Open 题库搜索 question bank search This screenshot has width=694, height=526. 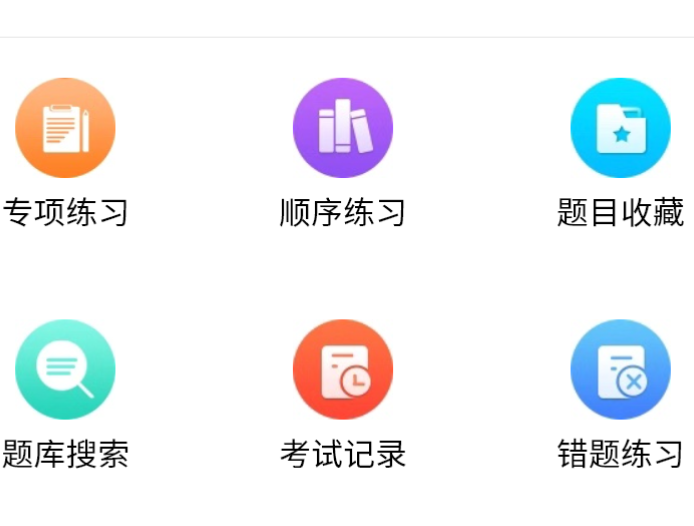click(x=65, y=370)
